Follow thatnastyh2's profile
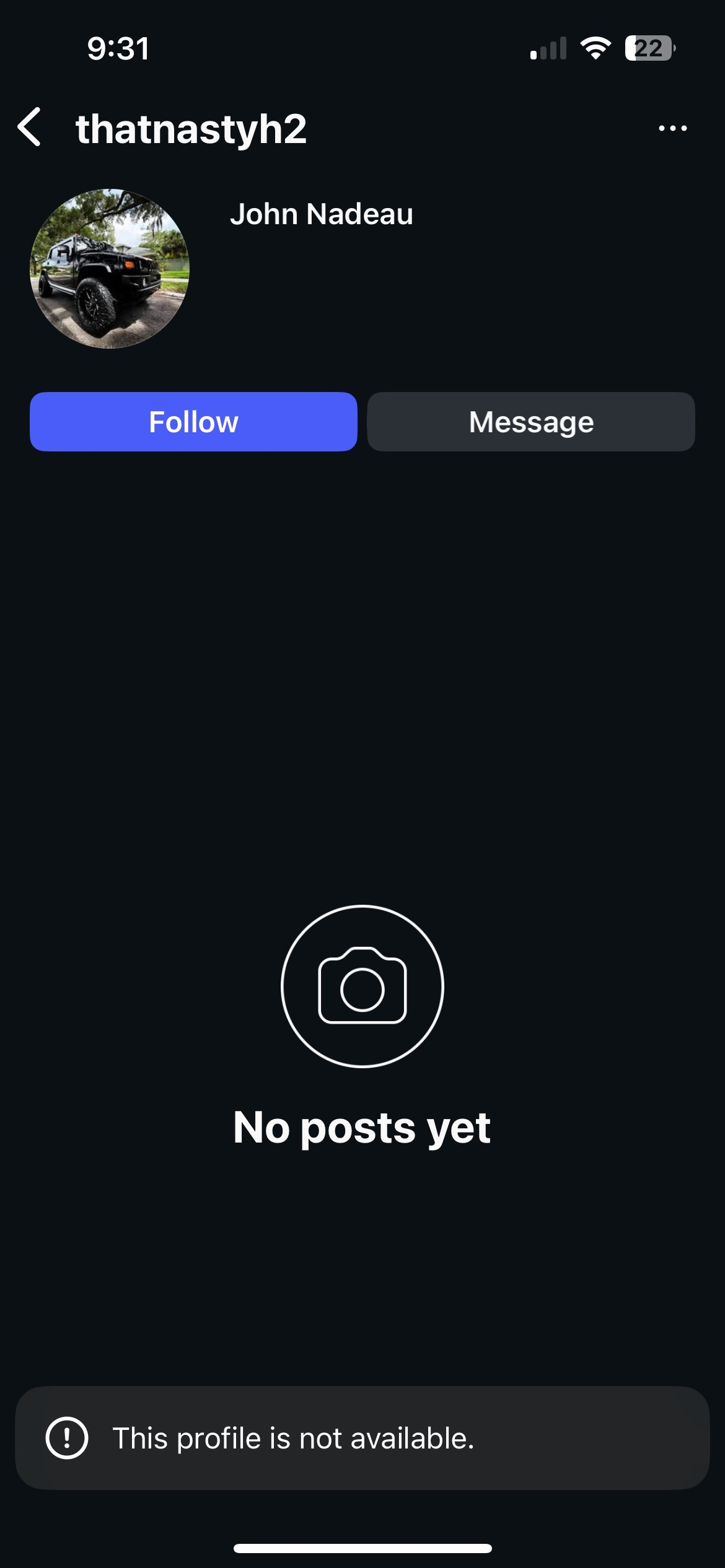Viewport: 725px width, 1568px height. [193, 422]
